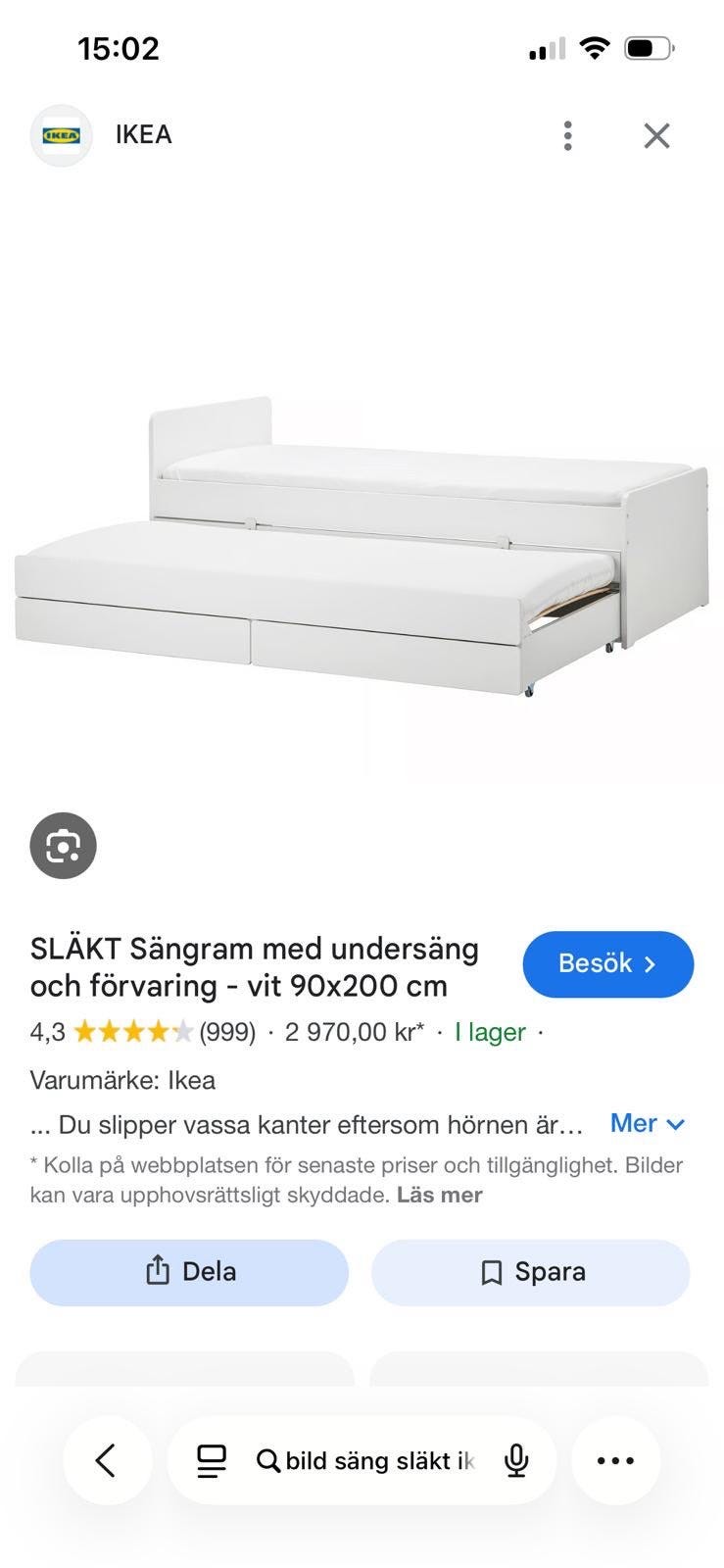Tap the cellular signal bars indicator

tap(548, 46)
